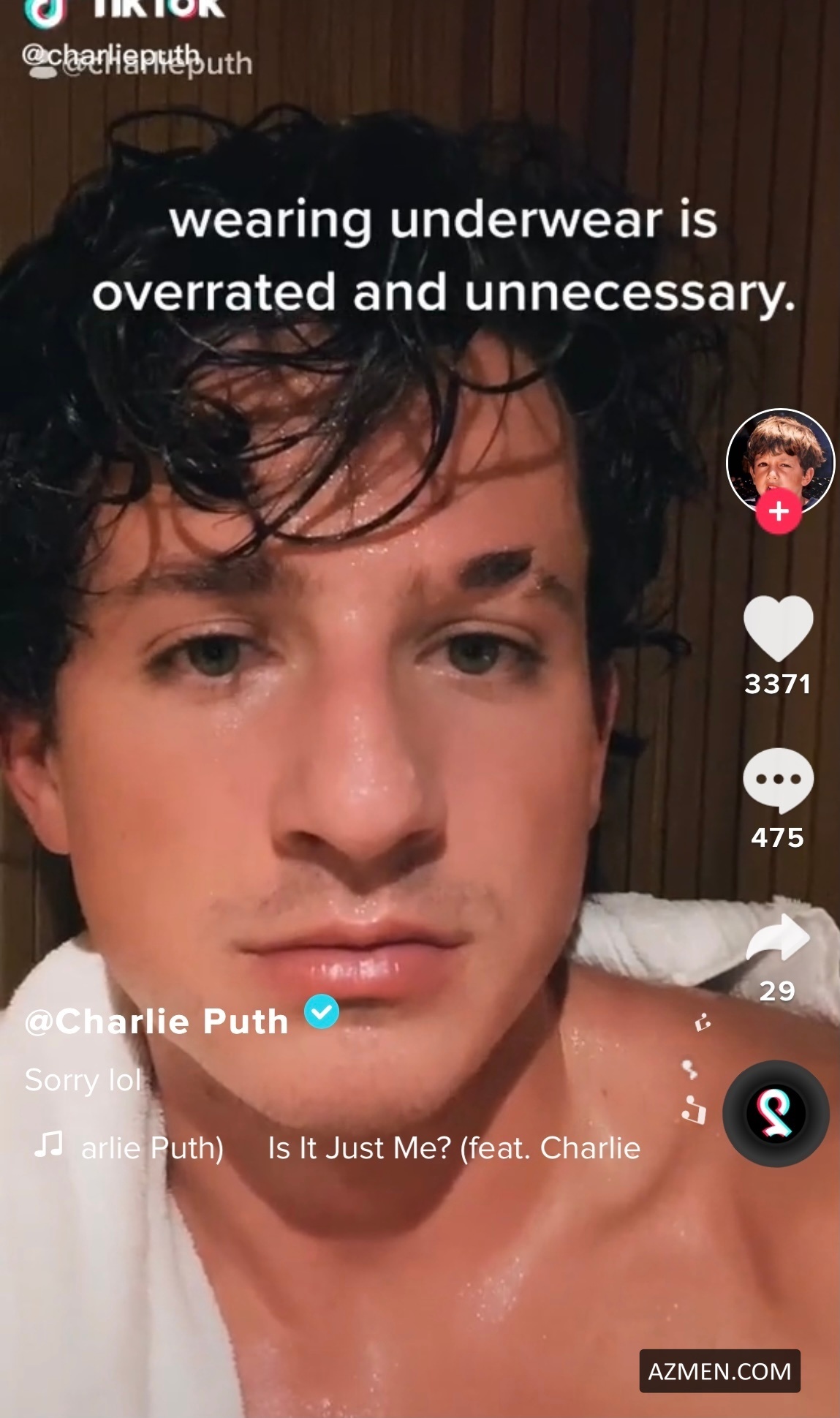Open the comments with 475 replies
Image resolution: width=840 pixels, height=1418 pixels.
(778, 780)
